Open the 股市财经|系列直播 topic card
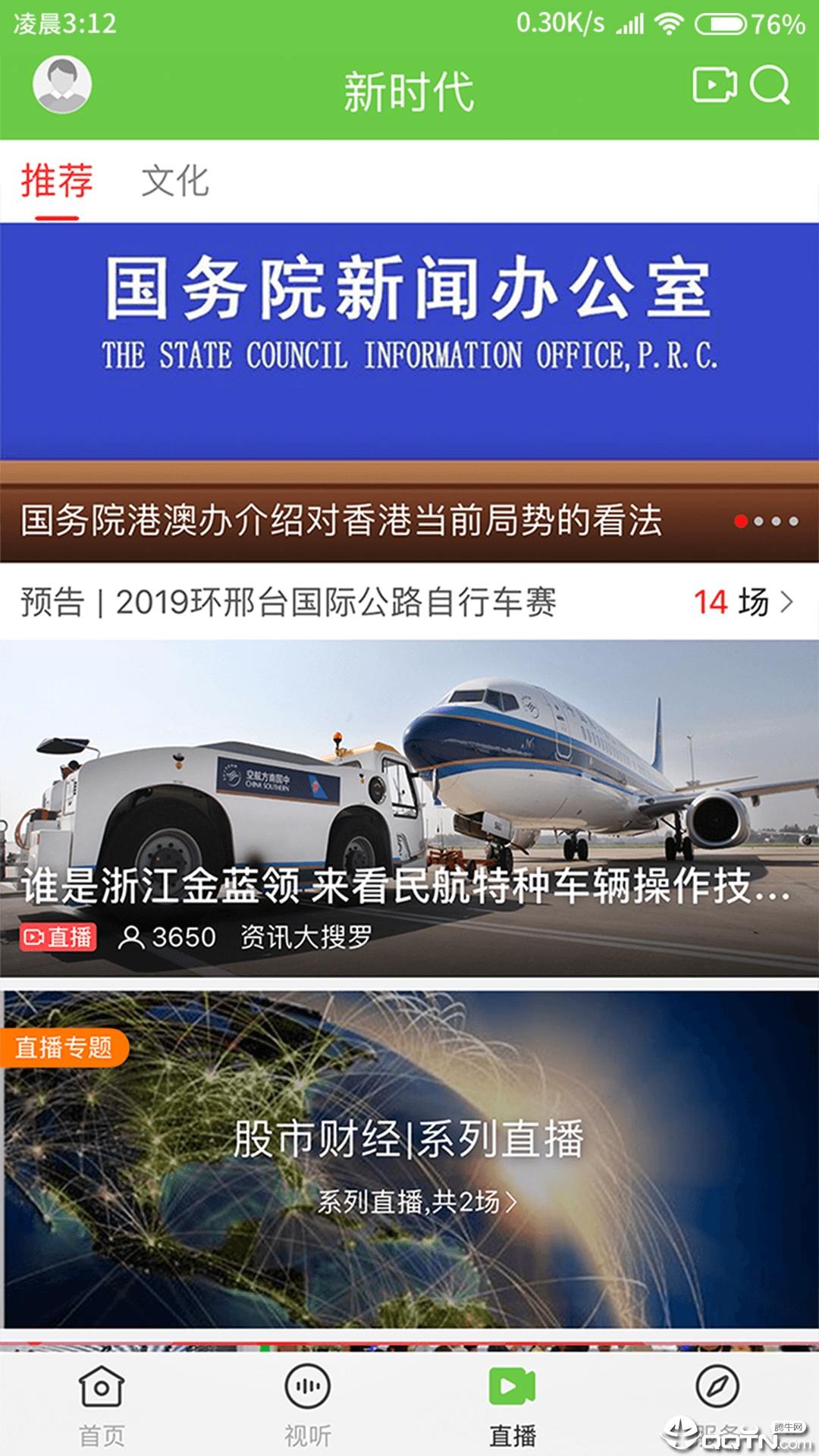The width and height of the screenshot is (819, 1456). (x=409, y=1159)
